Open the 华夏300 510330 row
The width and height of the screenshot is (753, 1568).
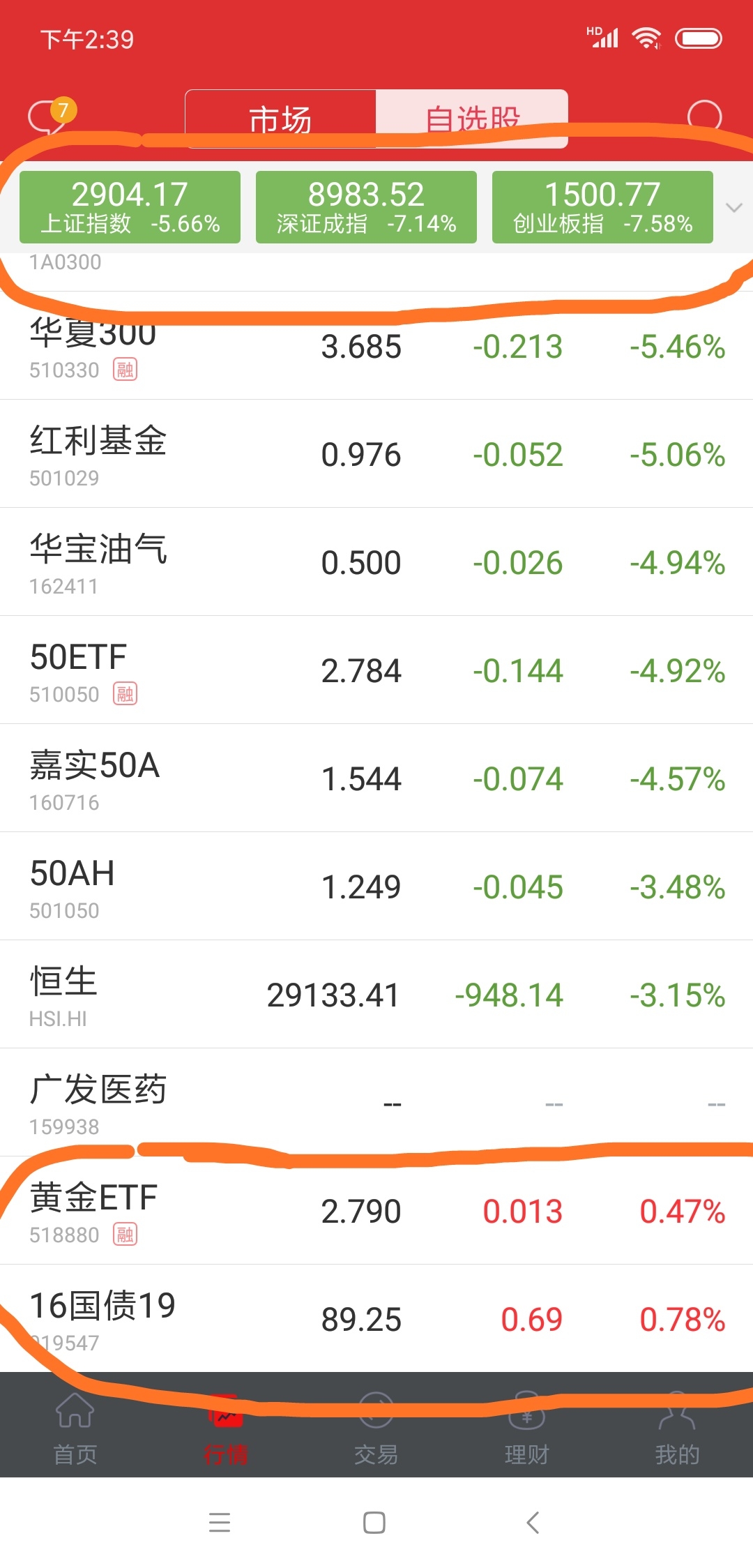[376, 346]
